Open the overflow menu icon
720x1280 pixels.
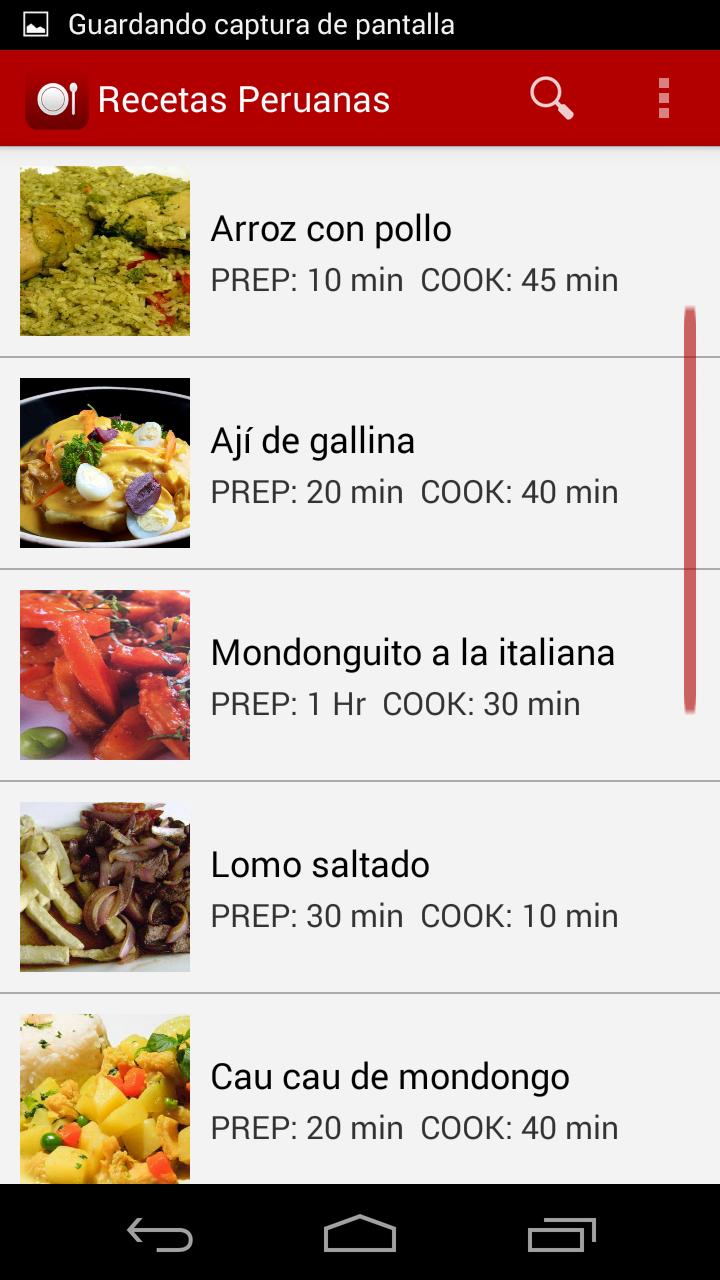(x=663, y=97)
